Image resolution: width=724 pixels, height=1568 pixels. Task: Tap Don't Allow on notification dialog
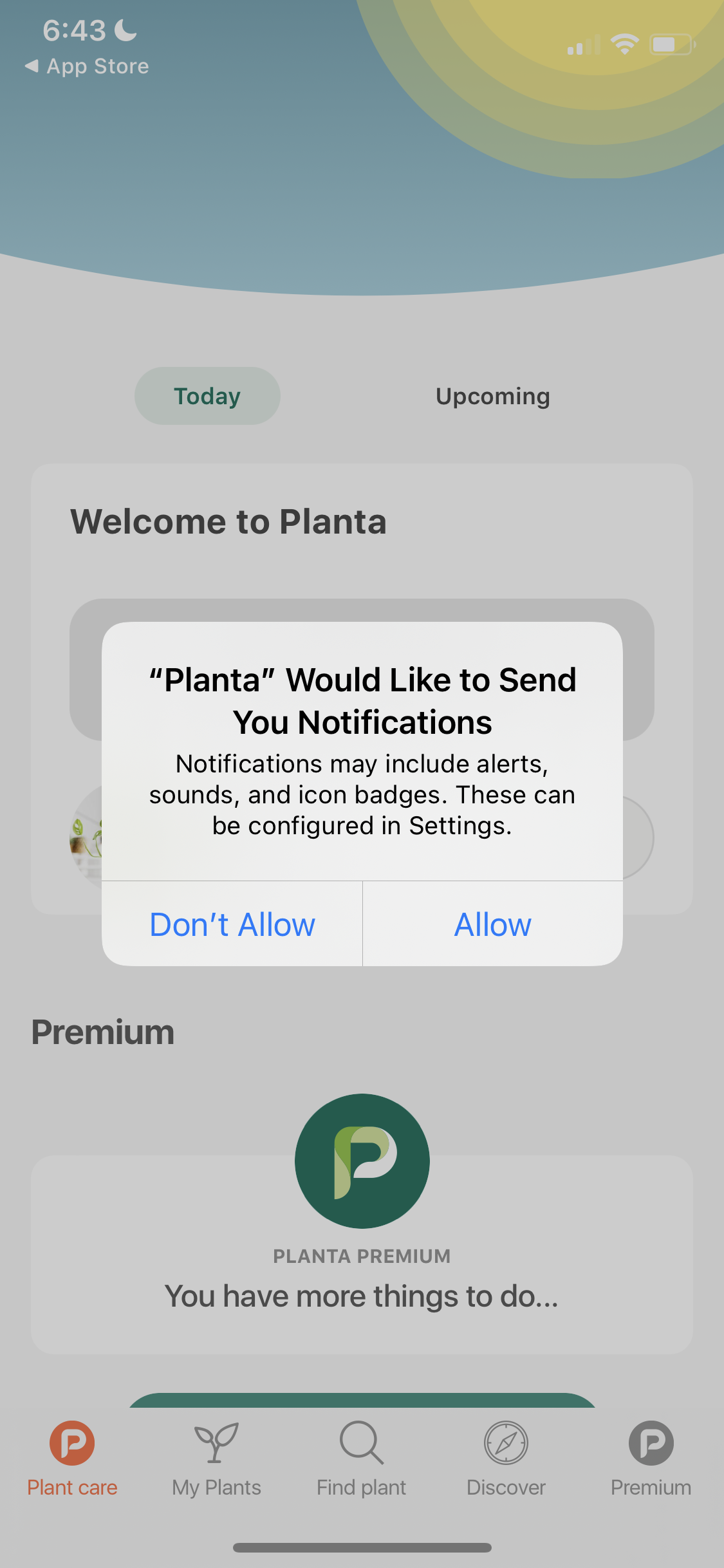232,924
